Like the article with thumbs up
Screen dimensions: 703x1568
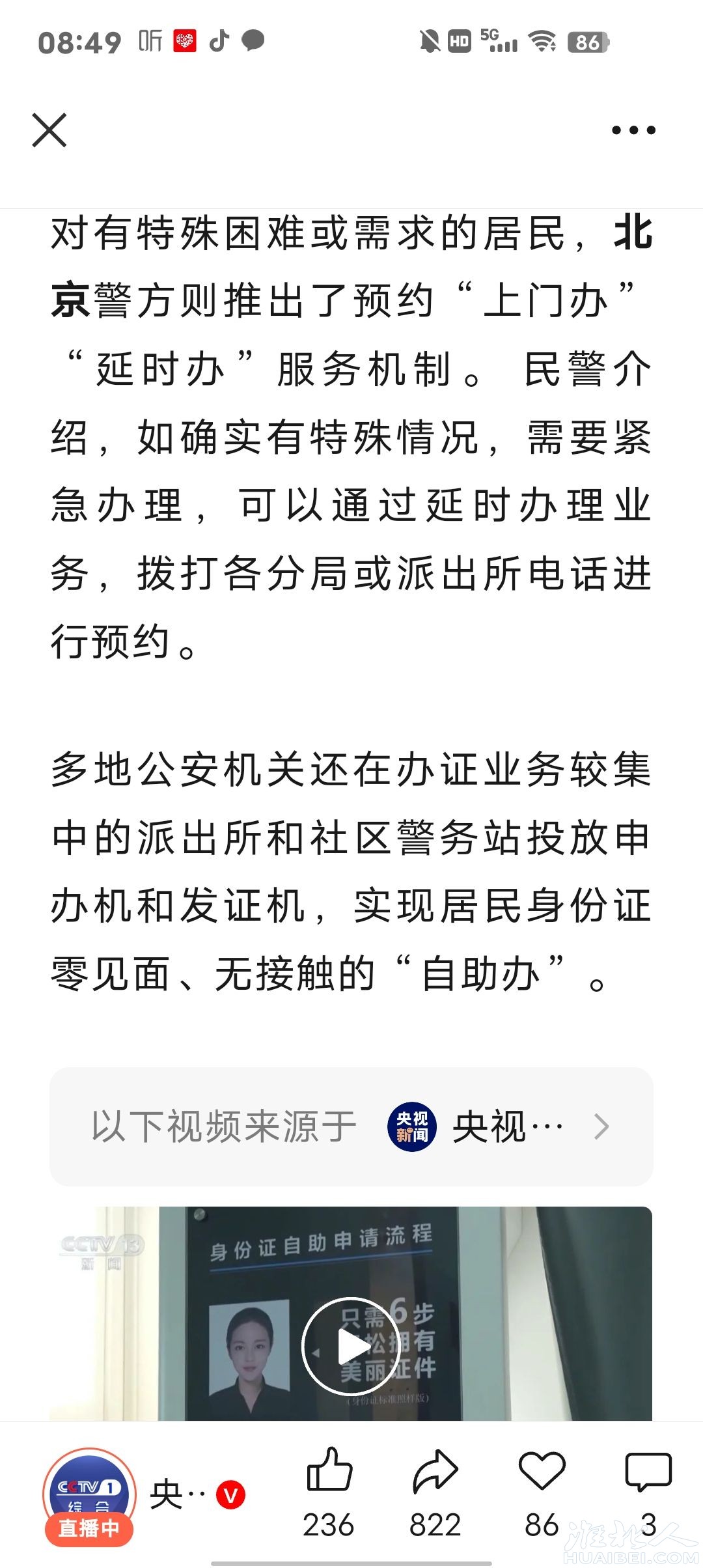329,1472
